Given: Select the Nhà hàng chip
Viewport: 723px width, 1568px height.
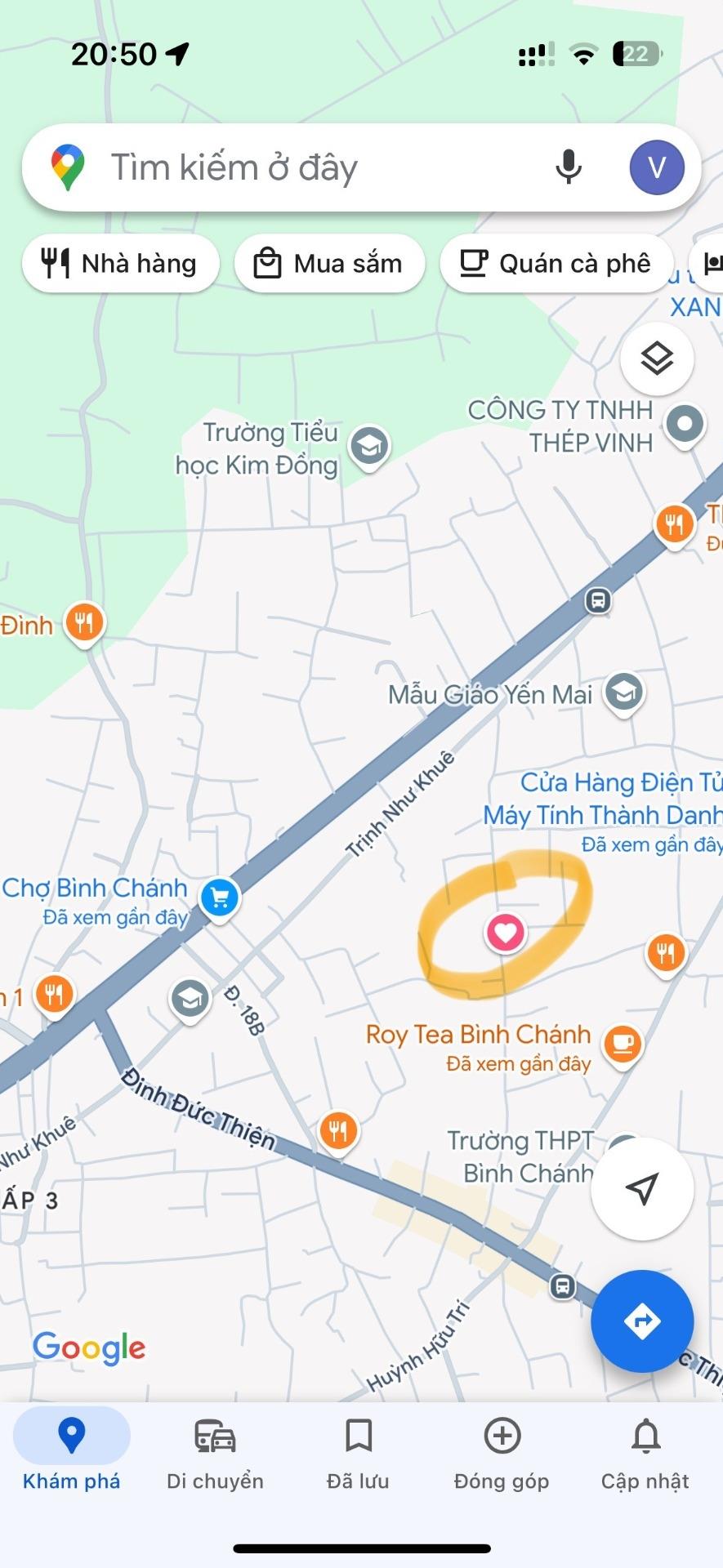Looking at the screenshot, I should 121,264.
